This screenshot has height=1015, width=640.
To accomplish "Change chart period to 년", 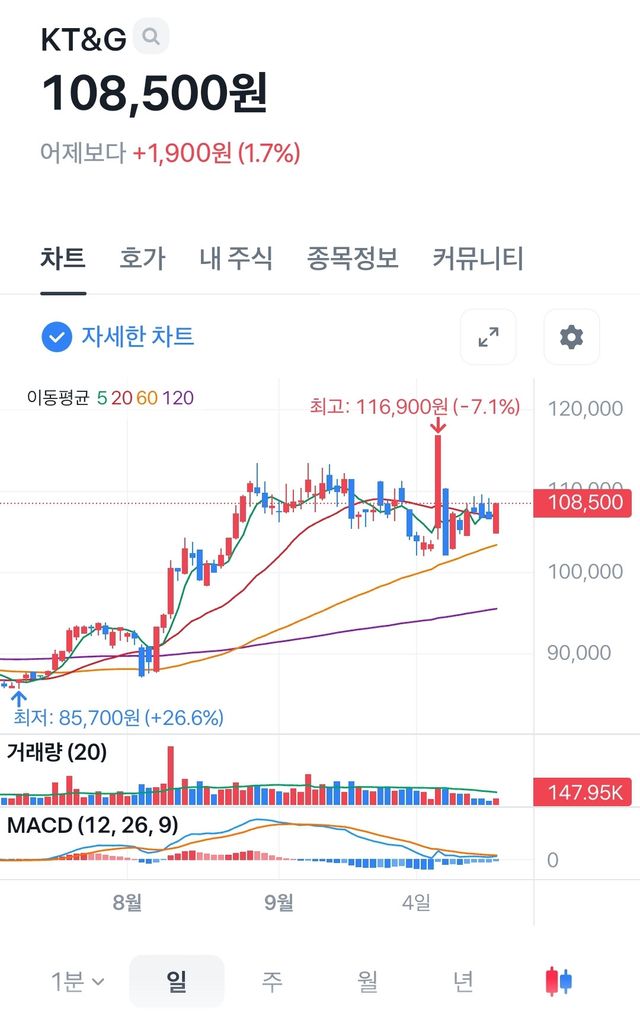I will pyautogui.click(x=462, y=981).
